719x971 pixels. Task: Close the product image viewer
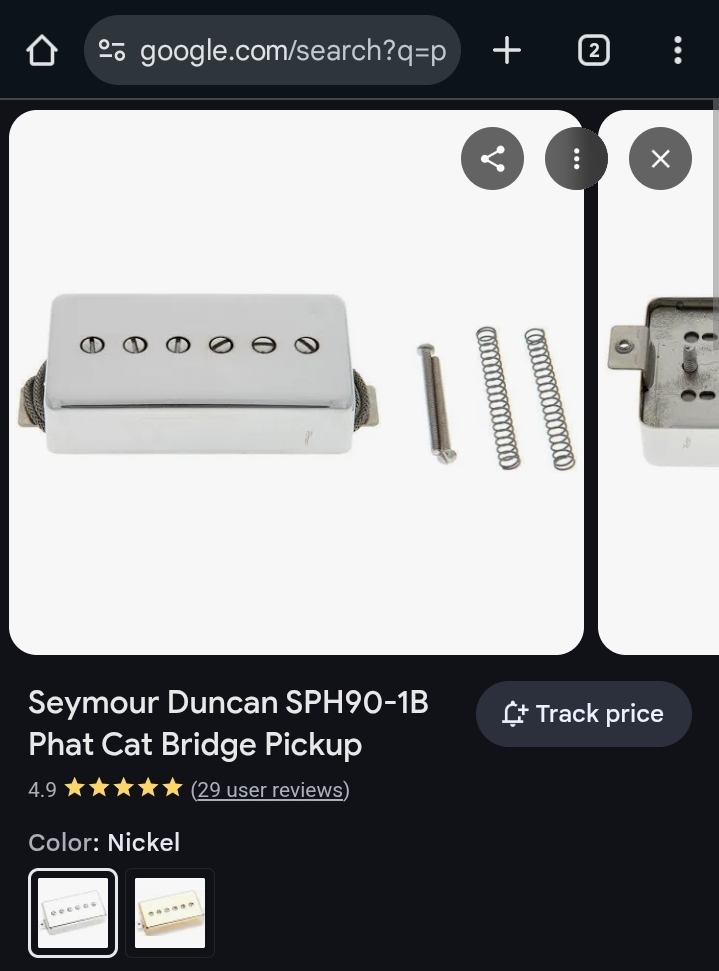tap(660, 158)
